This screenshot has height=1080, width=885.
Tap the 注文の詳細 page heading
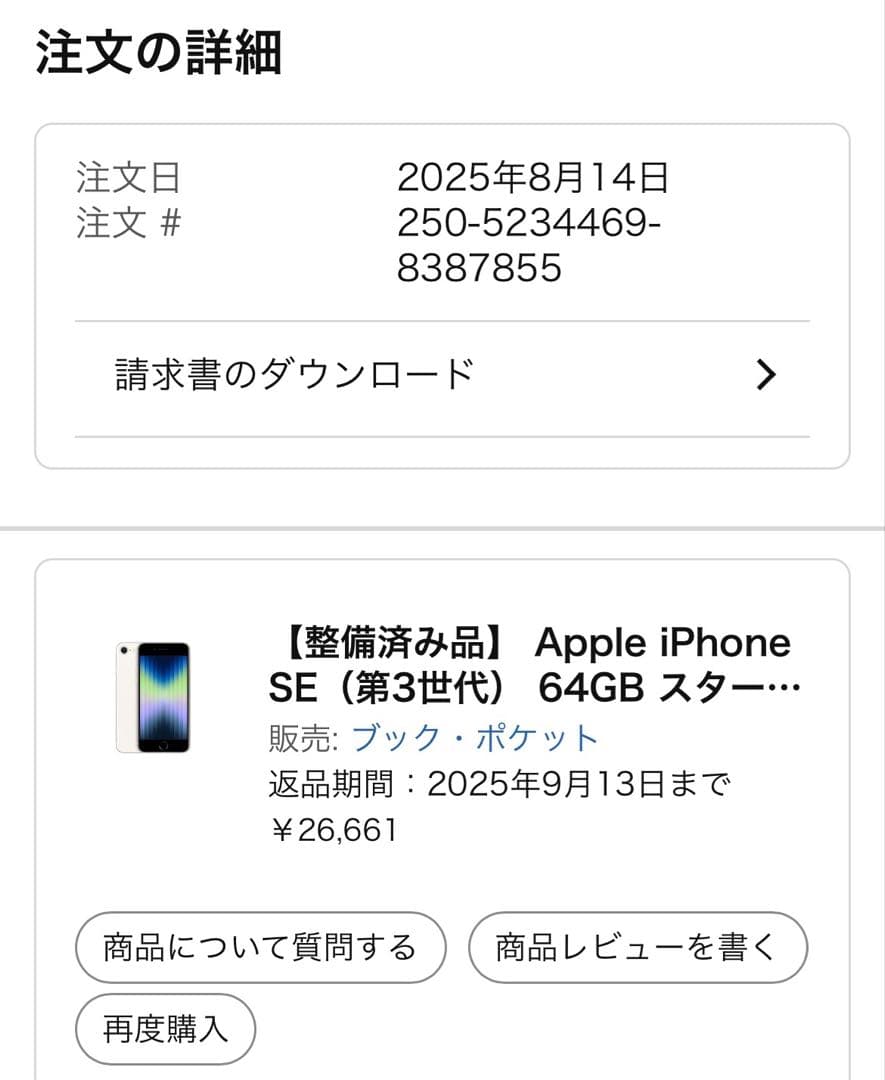point(160,50)
